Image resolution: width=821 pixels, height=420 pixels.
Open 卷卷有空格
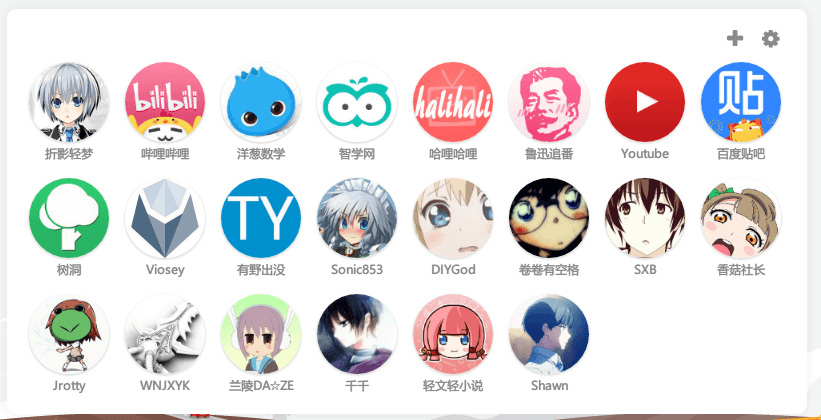coord(549,218)
